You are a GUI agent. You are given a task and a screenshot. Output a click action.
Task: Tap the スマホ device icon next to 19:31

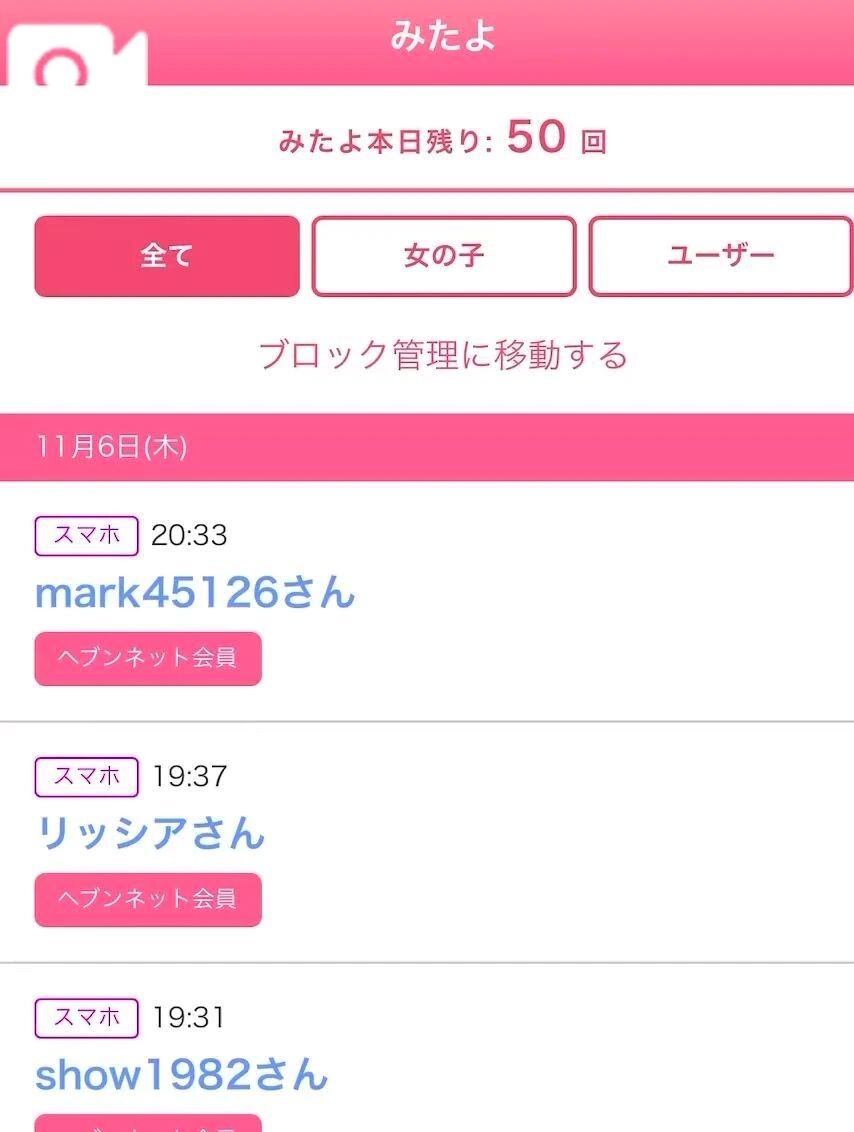point(85,1018)
